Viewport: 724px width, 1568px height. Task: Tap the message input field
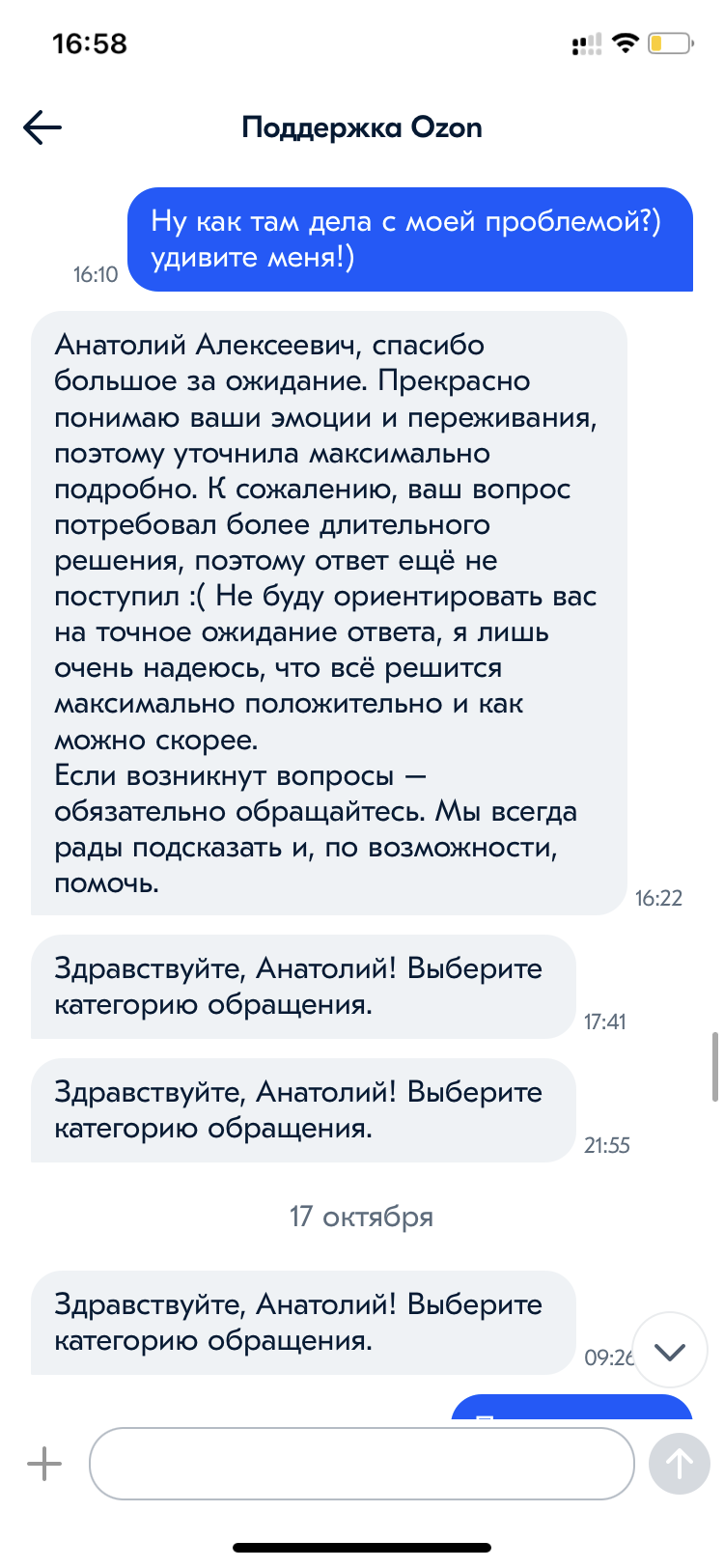click(361, 1464)
